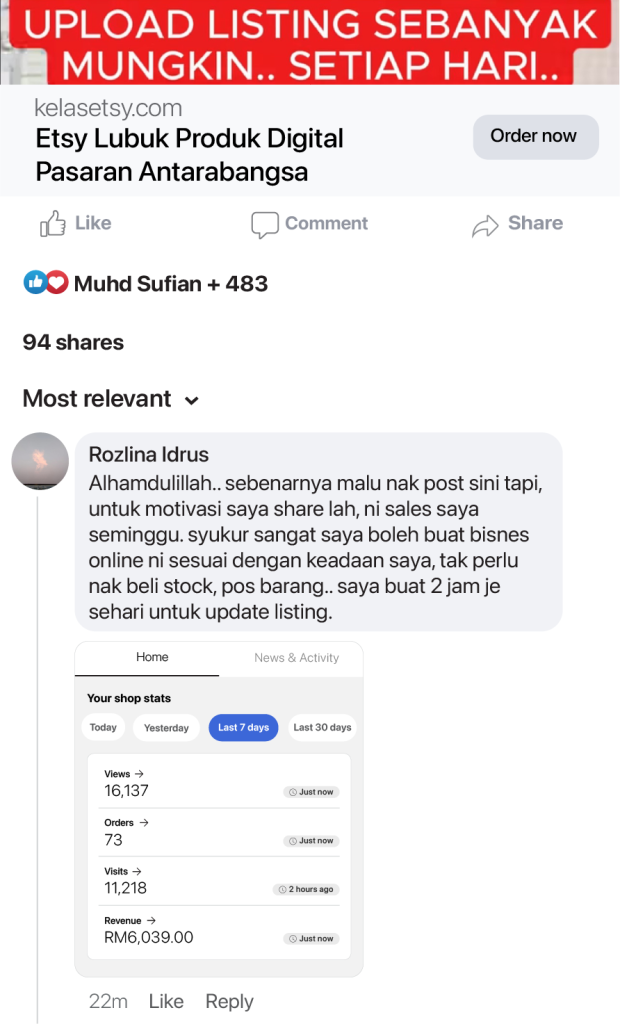Expand the Most relevant comment sorting
The height and width of the screenshot is (1024, 620).
[111, 399]
